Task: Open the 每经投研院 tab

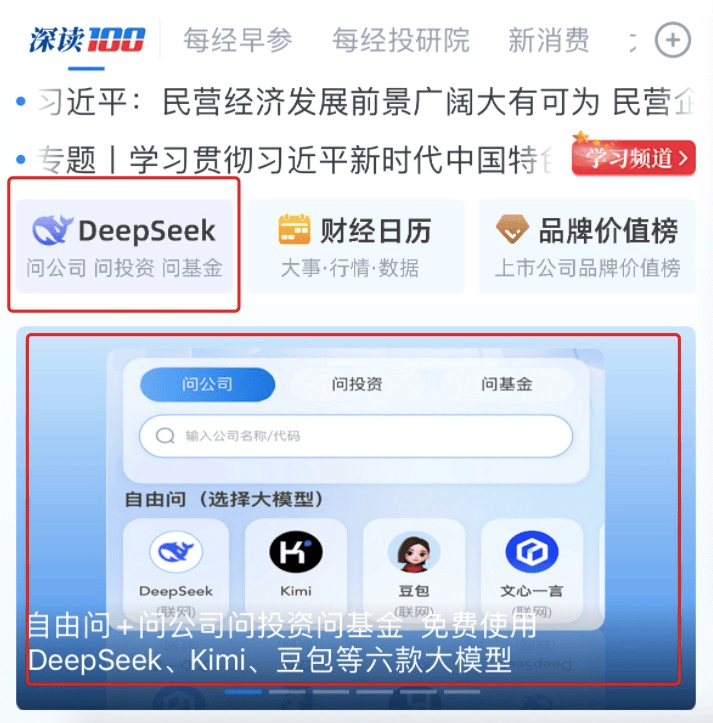Action: click(x=401, y=40)
